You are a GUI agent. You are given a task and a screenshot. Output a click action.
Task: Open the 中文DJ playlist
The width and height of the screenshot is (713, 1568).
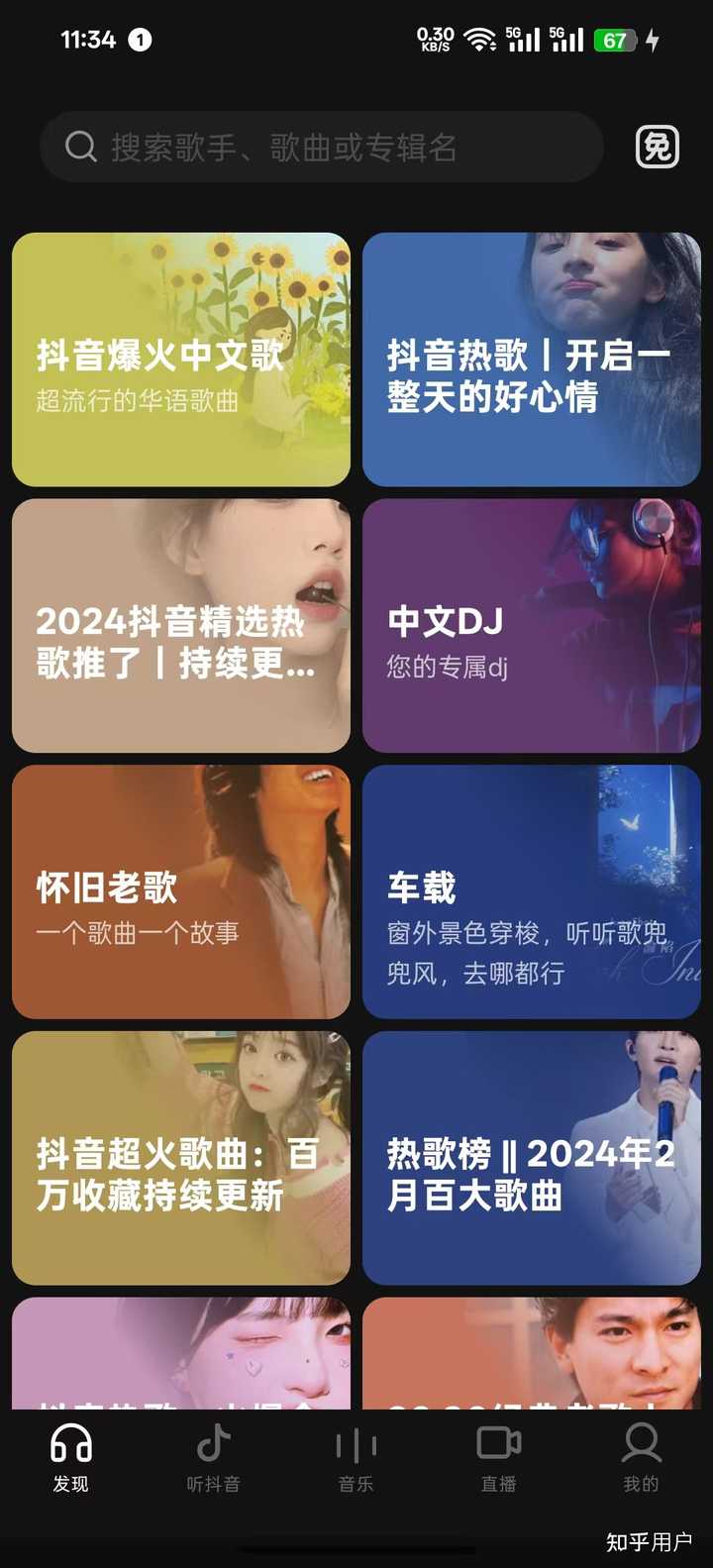tap(531, 625)
